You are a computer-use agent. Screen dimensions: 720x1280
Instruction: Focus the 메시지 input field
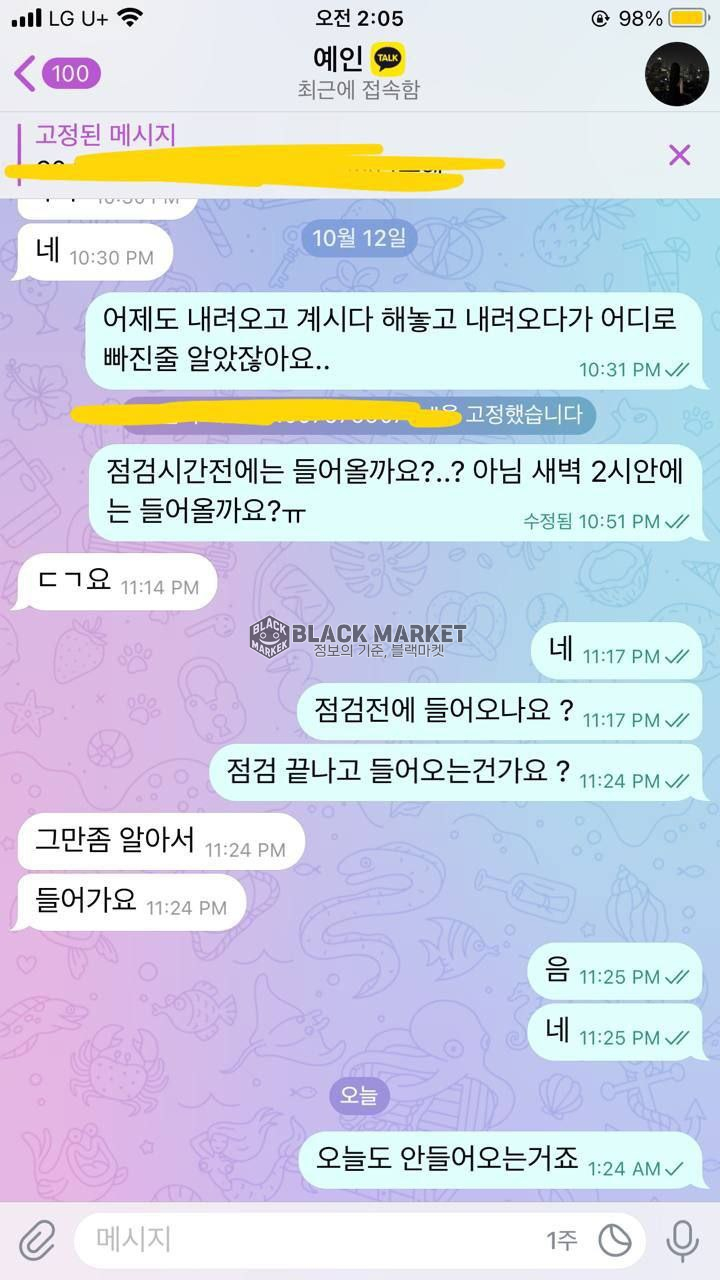300,1241
